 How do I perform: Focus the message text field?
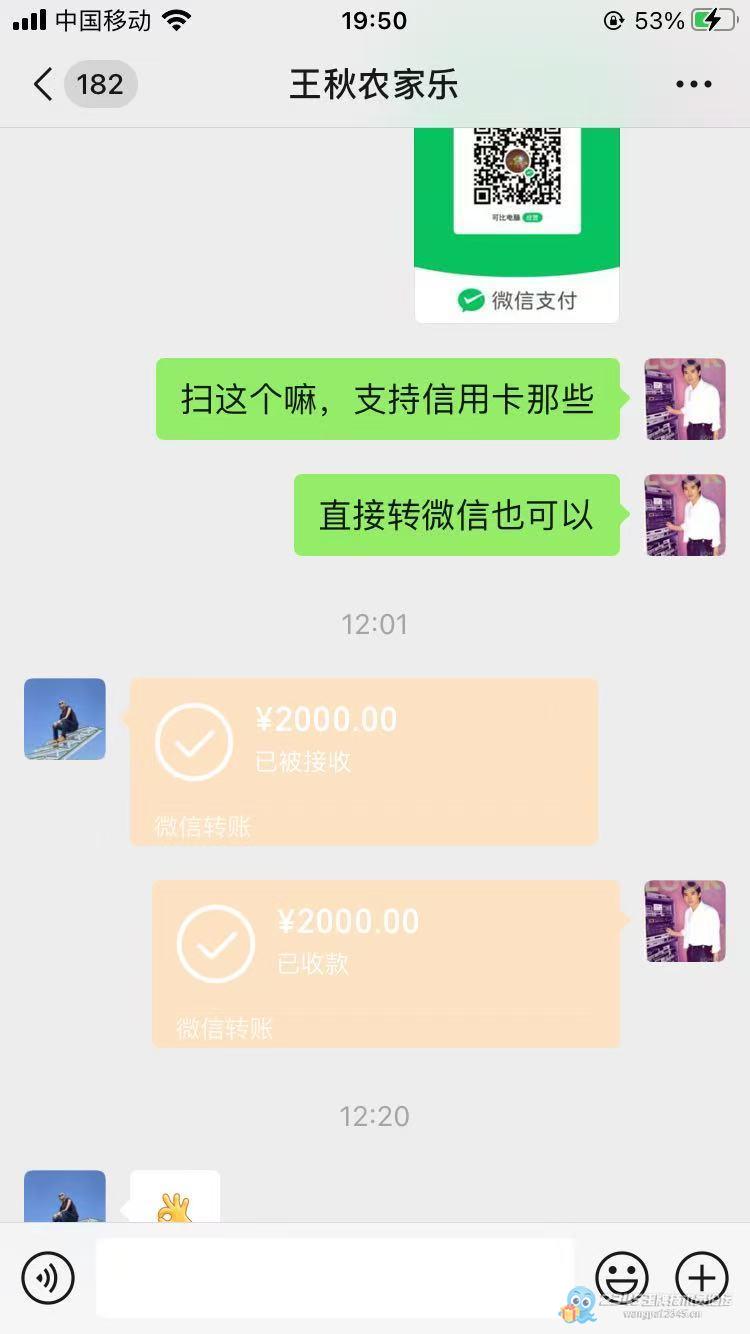(x=334, y=1277)
